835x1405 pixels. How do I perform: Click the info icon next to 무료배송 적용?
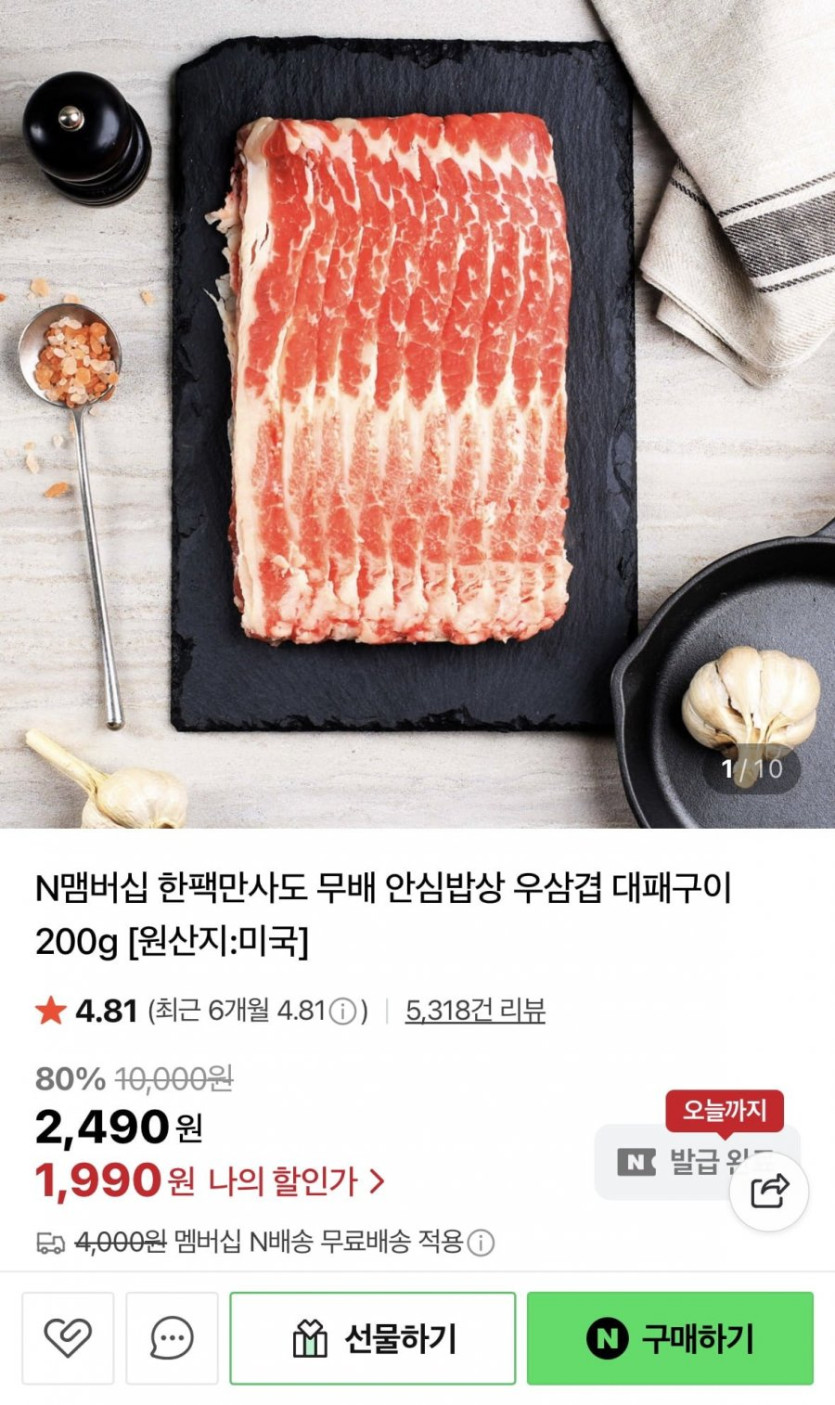click(482, 1245)
